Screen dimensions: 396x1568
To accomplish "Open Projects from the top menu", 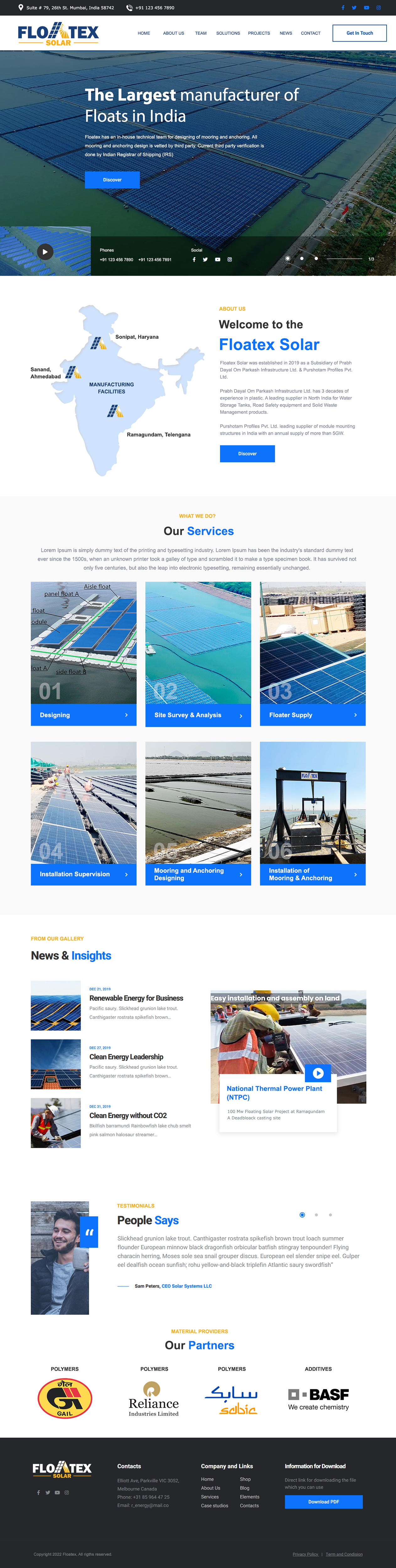I will click(x=259, y=34).
